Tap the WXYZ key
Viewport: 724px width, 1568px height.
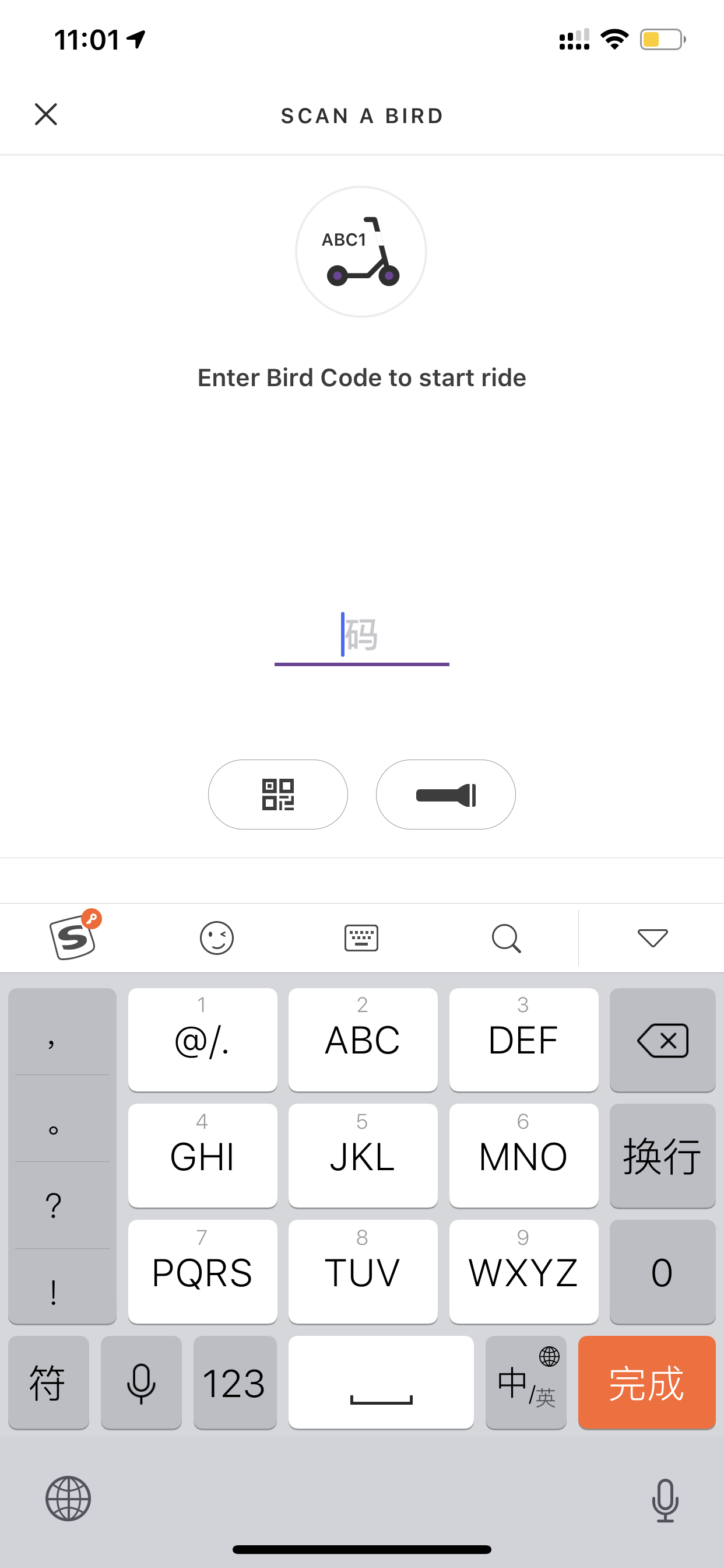(x=523, y=1272)
